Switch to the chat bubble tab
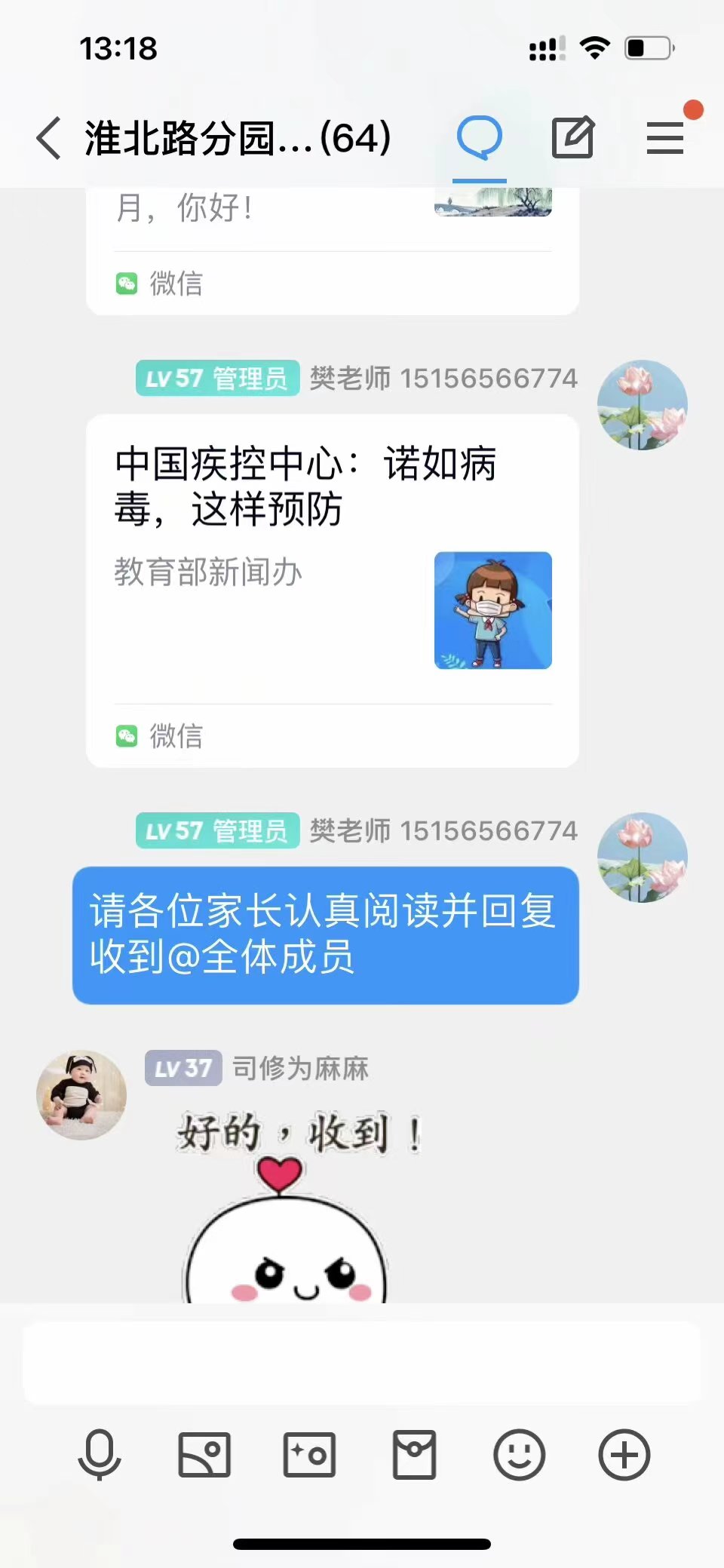The image size is (724, 1568). (x=480, y=139)
